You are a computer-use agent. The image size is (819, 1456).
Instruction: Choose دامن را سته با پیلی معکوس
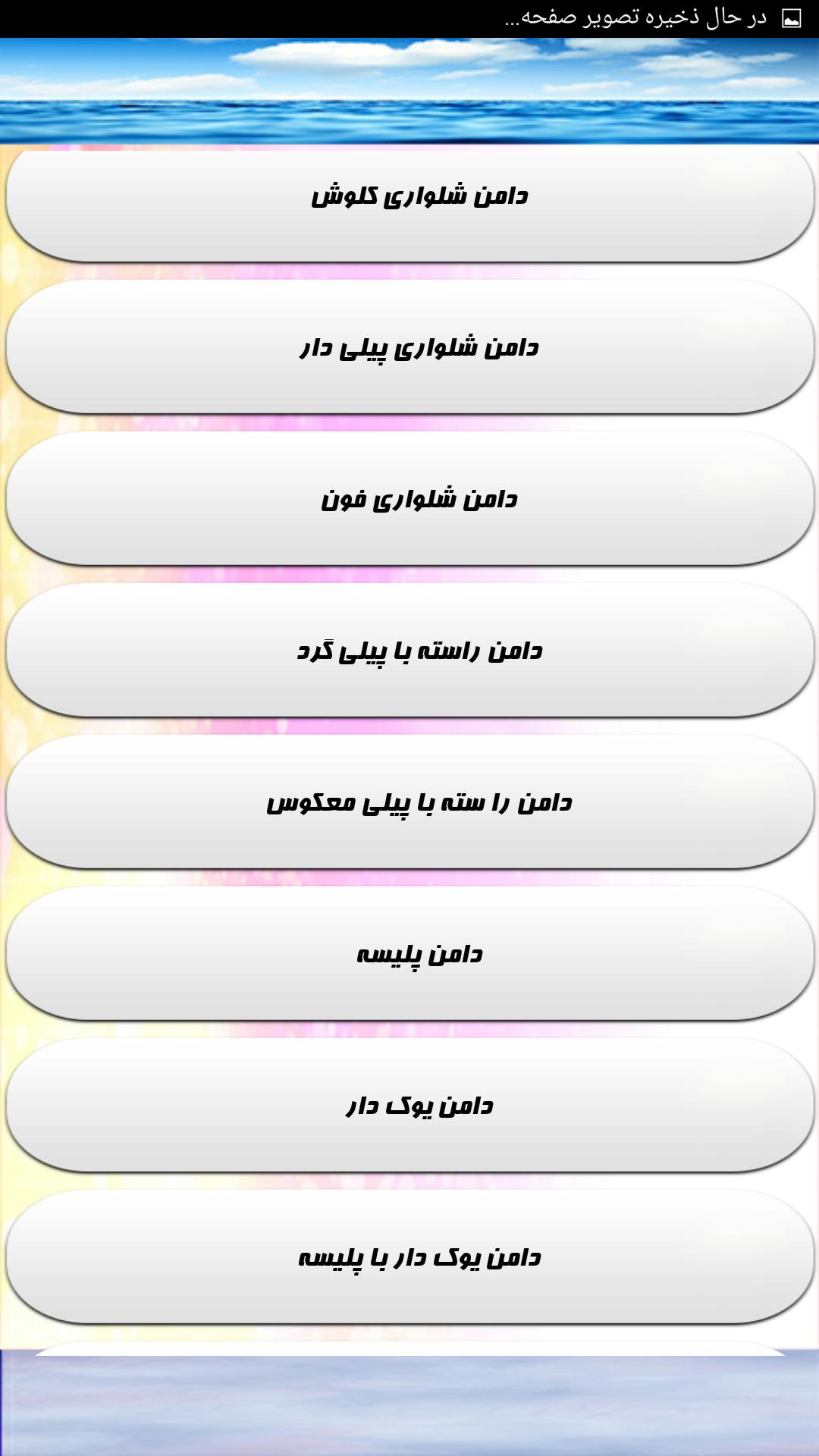[x=409, y=802]
